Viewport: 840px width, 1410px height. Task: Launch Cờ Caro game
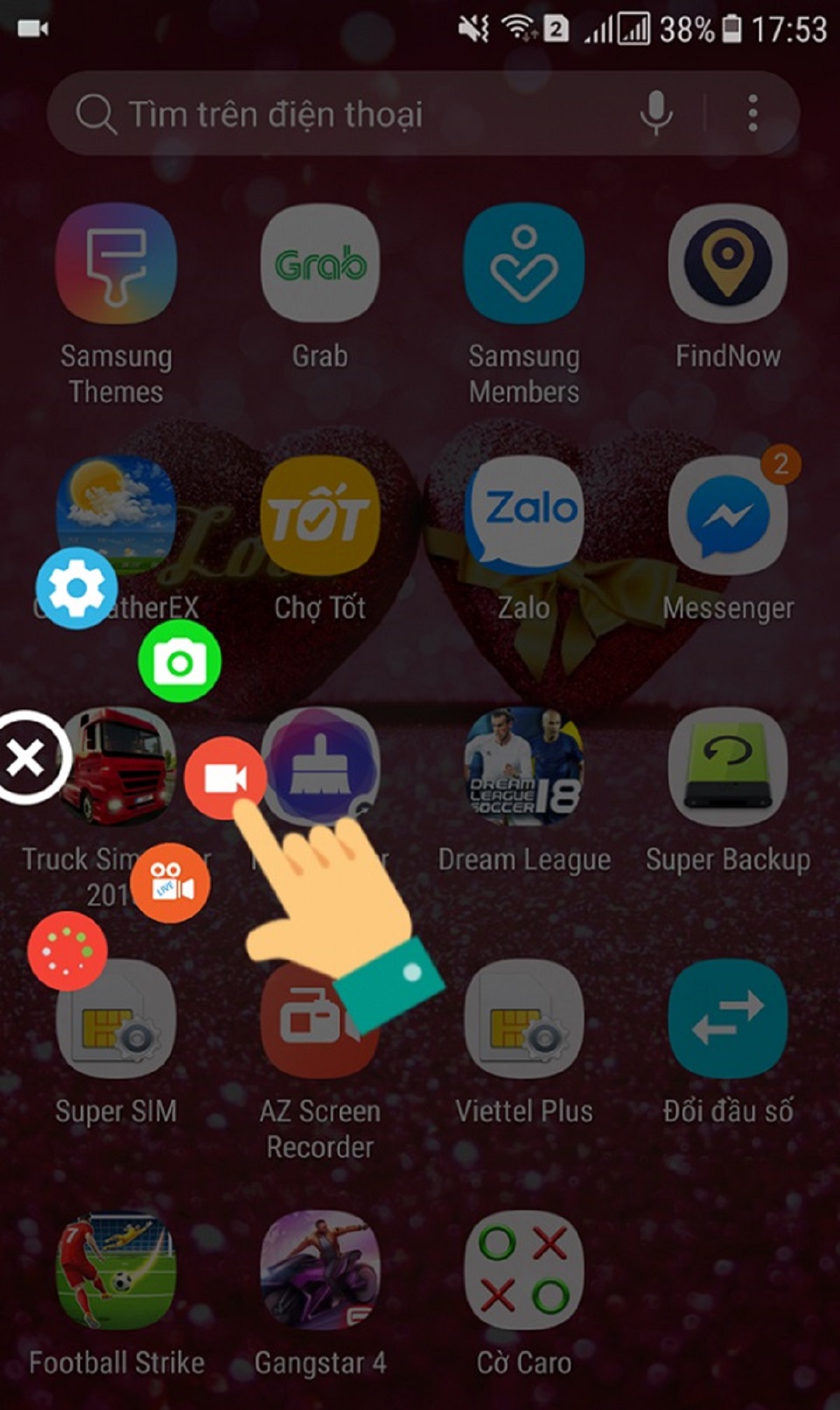click(523, 1271)
